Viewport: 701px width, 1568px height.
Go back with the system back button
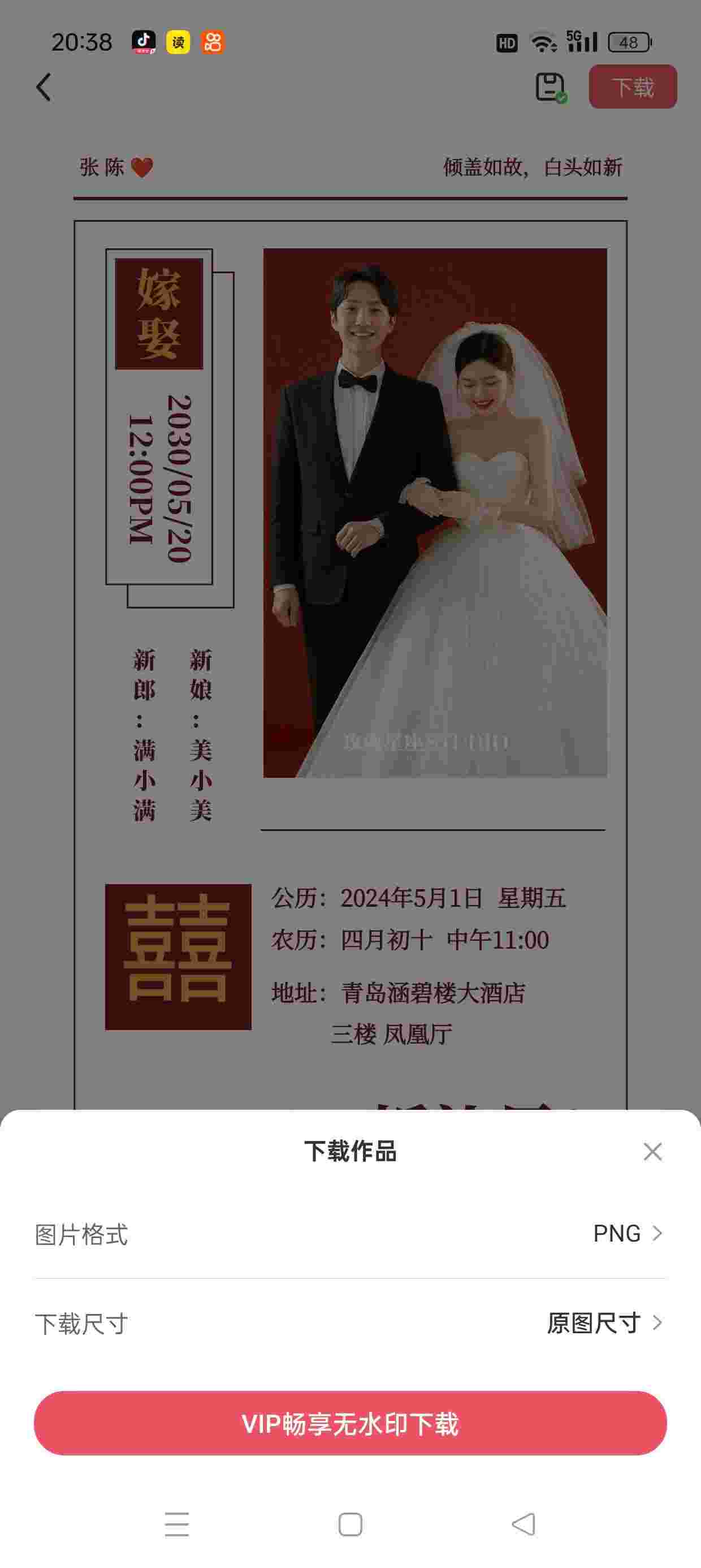pyautogui.click(x=523, y=1524)
